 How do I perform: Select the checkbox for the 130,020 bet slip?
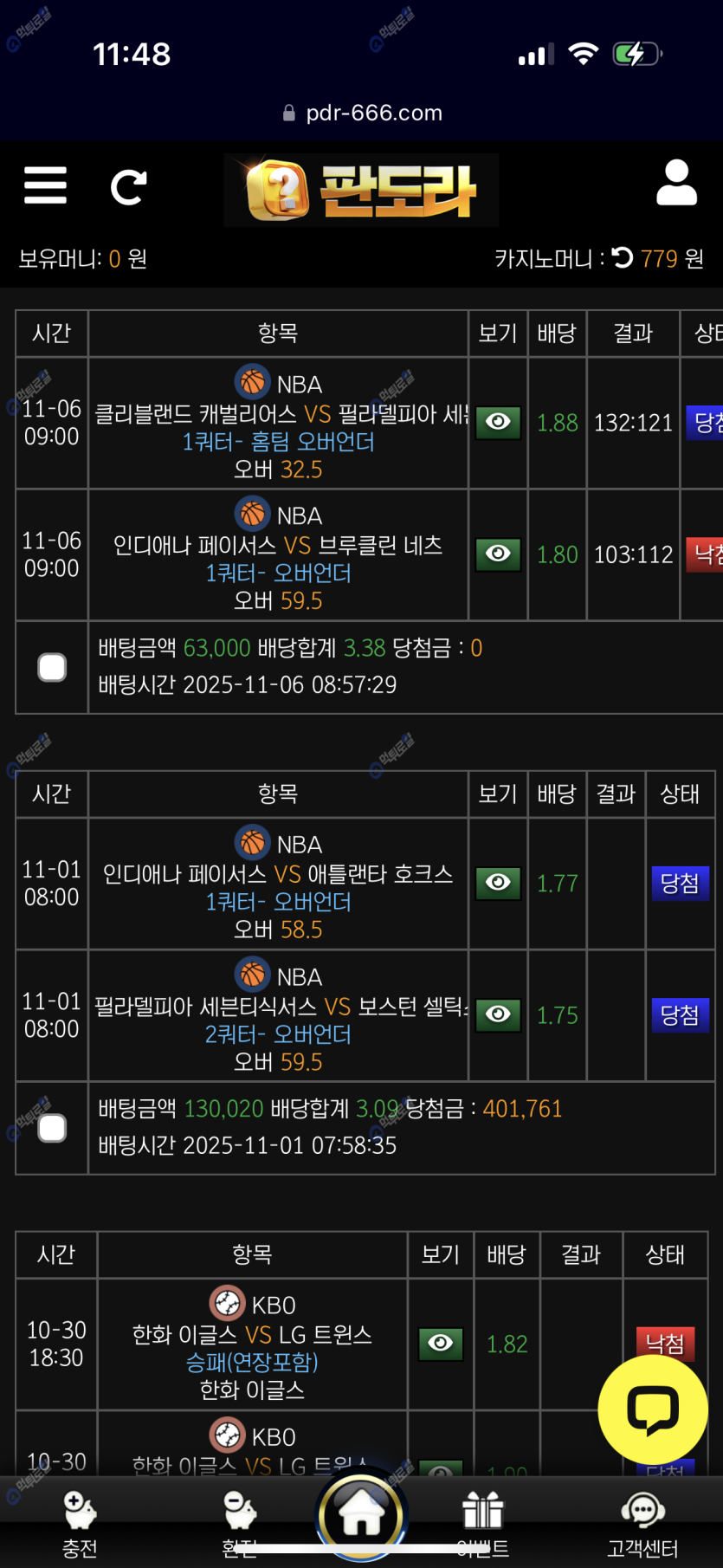coord(52,1128)
